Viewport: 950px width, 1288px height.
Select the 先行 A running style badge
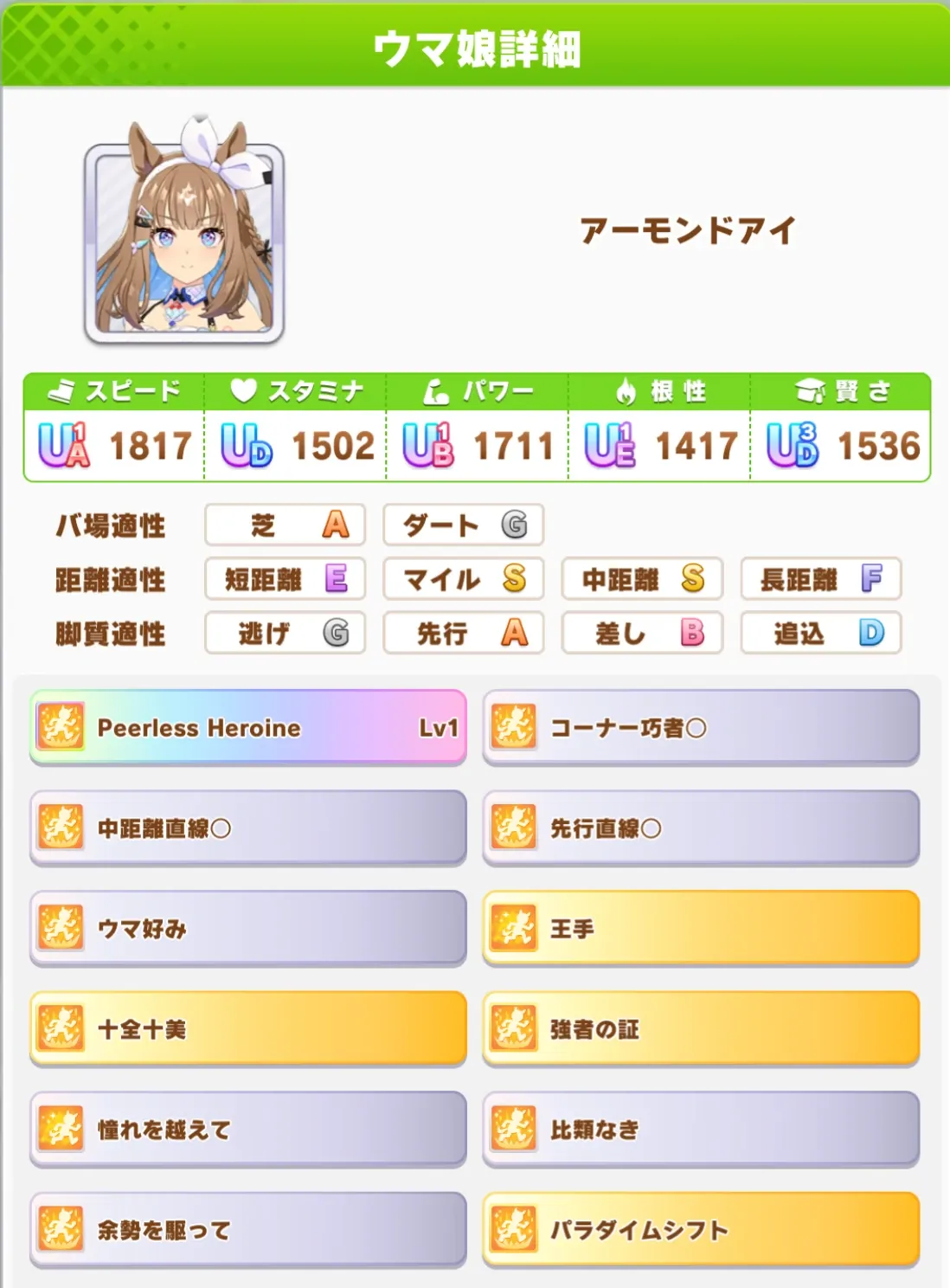click(x=464, y=634)
